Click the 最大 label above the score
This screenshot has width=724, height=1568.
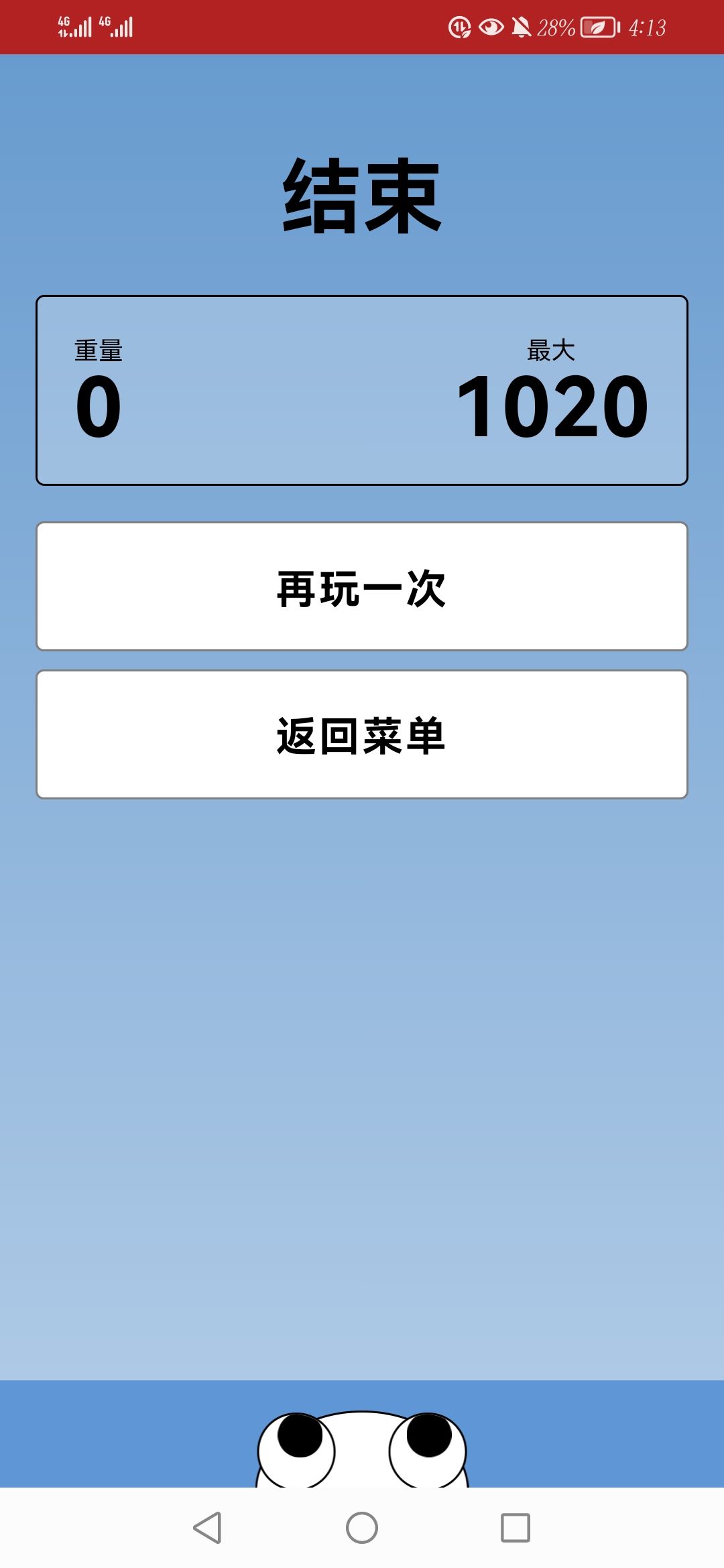[x=550, y=349]
